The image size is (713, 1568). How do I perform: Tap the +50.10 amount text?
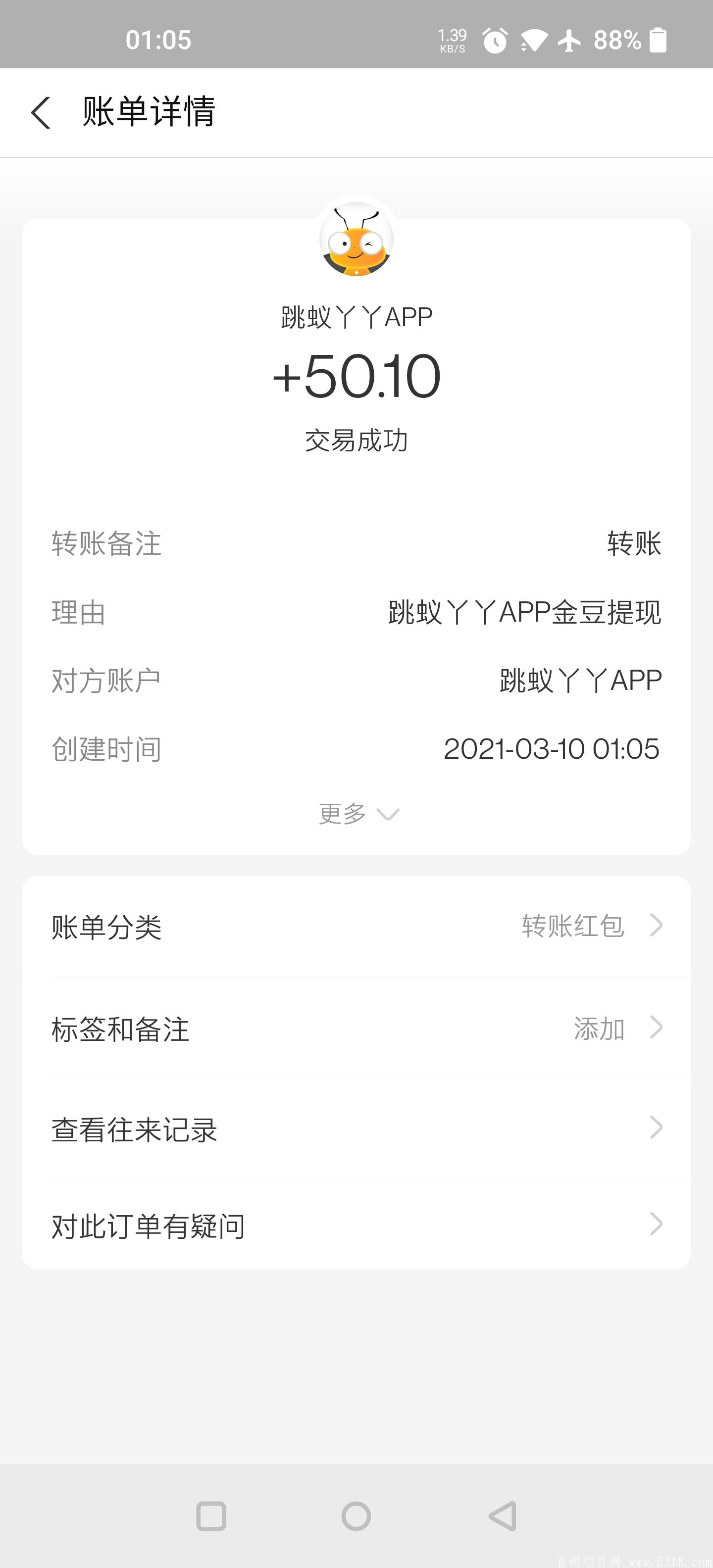[358, 376]
